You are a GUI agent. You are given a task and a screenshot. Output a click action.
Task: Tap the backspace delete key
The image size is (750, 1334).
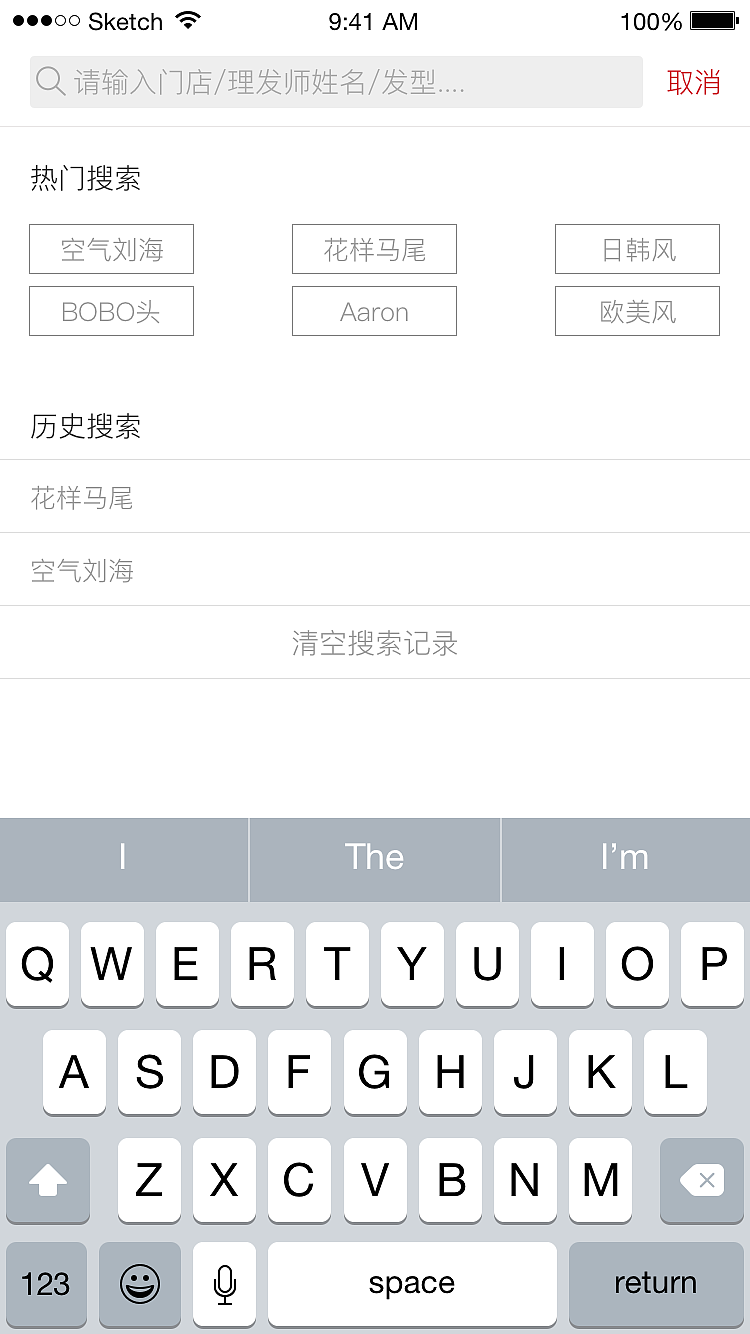(x=701, y=1181)
